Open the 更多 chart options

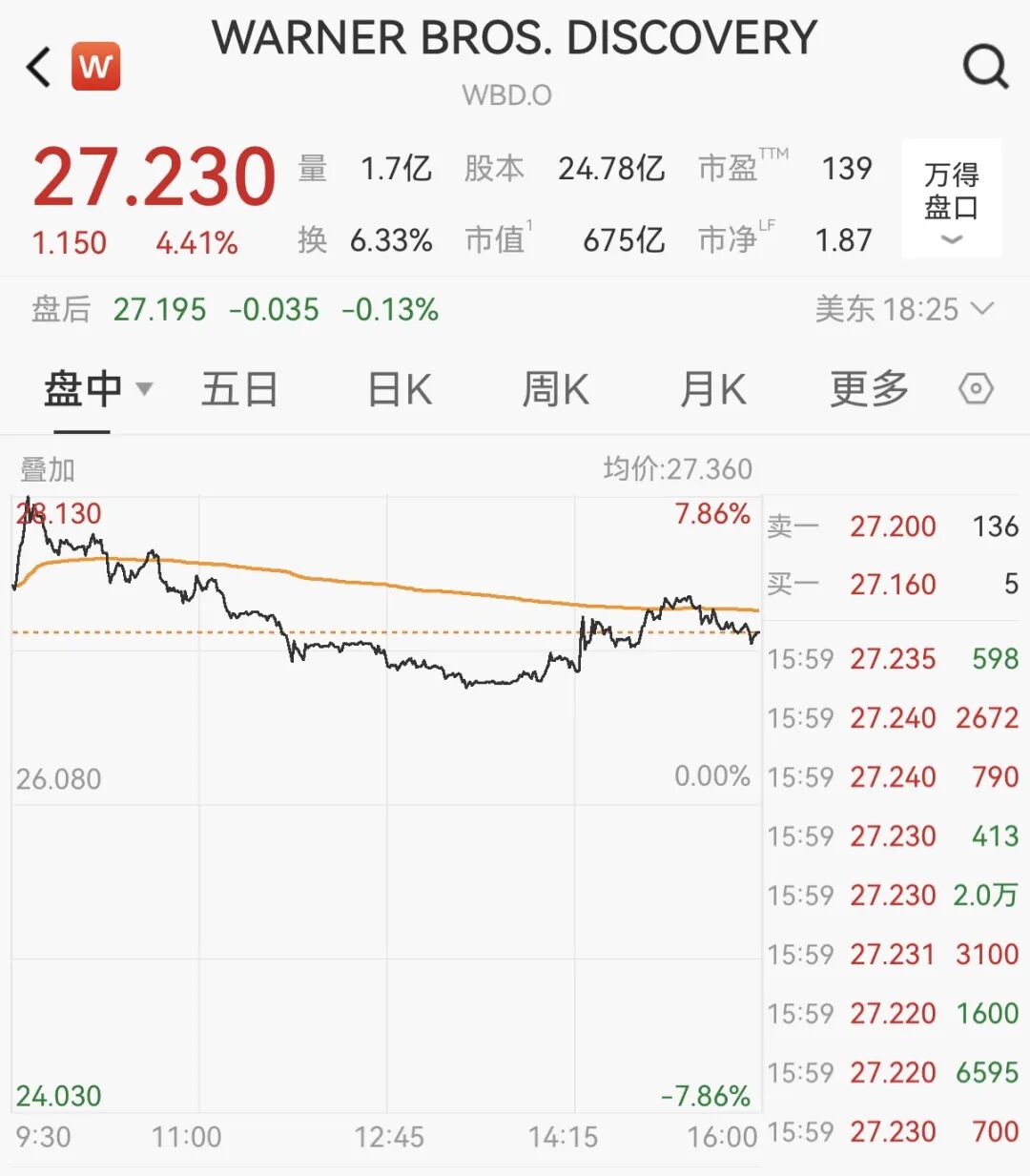click(x=869, y=389)
